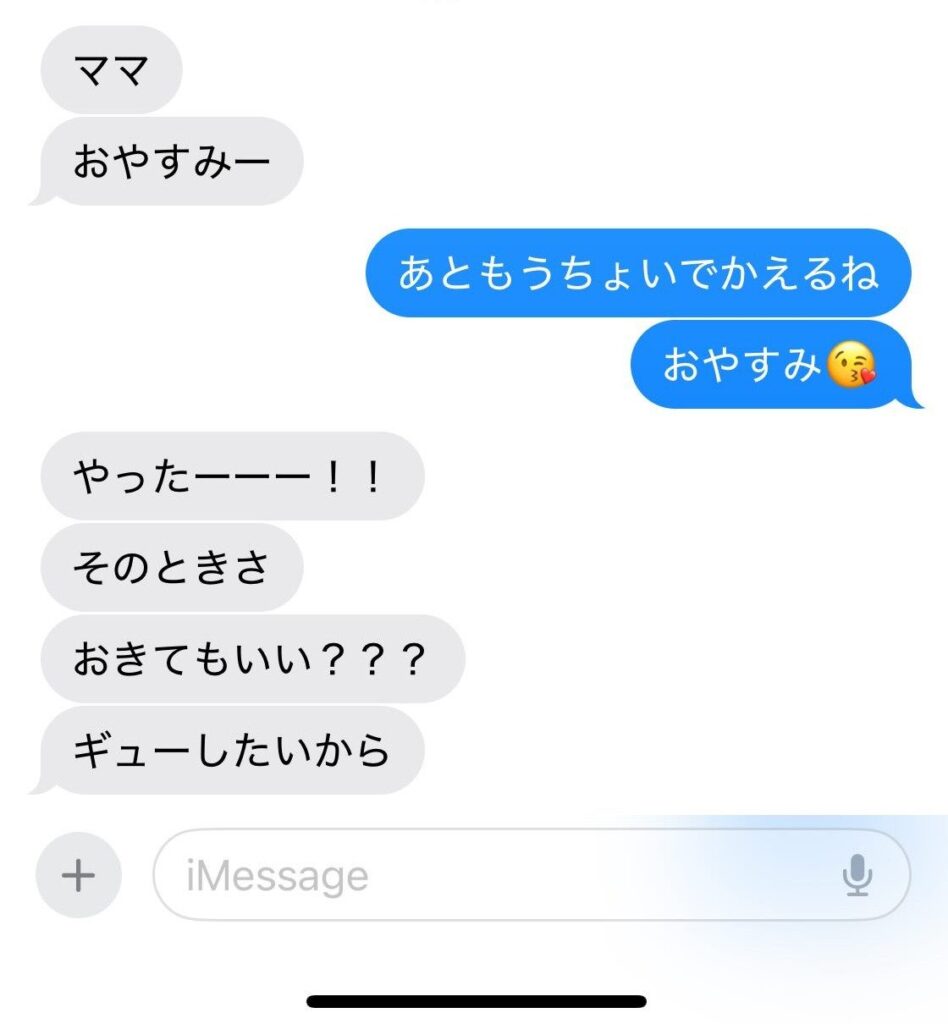The width and height of the screenshot is (948, 1024).
Task: Tap inside the empty message compose bar
Action: [x=450, y=876]
